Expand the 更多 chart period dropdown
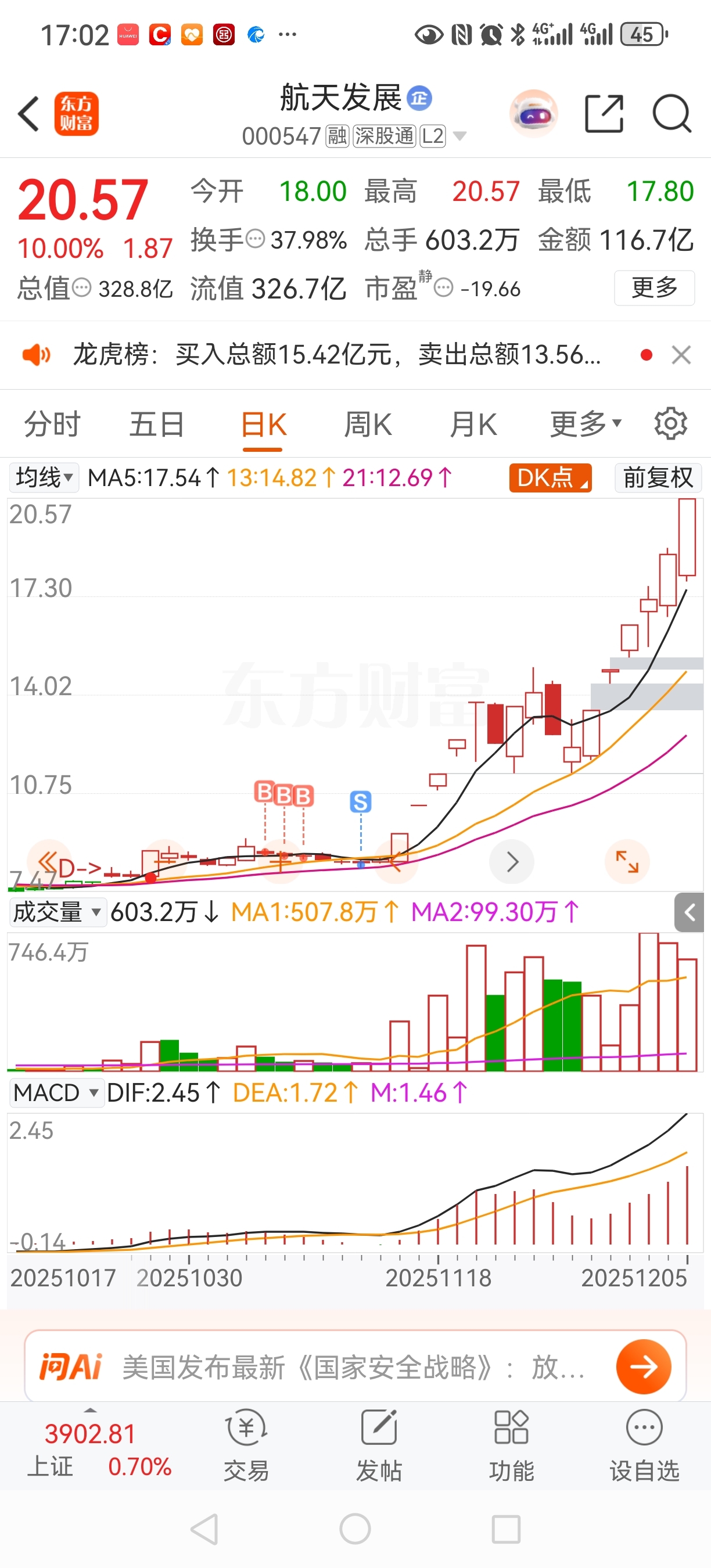 [x=585, y=425]
